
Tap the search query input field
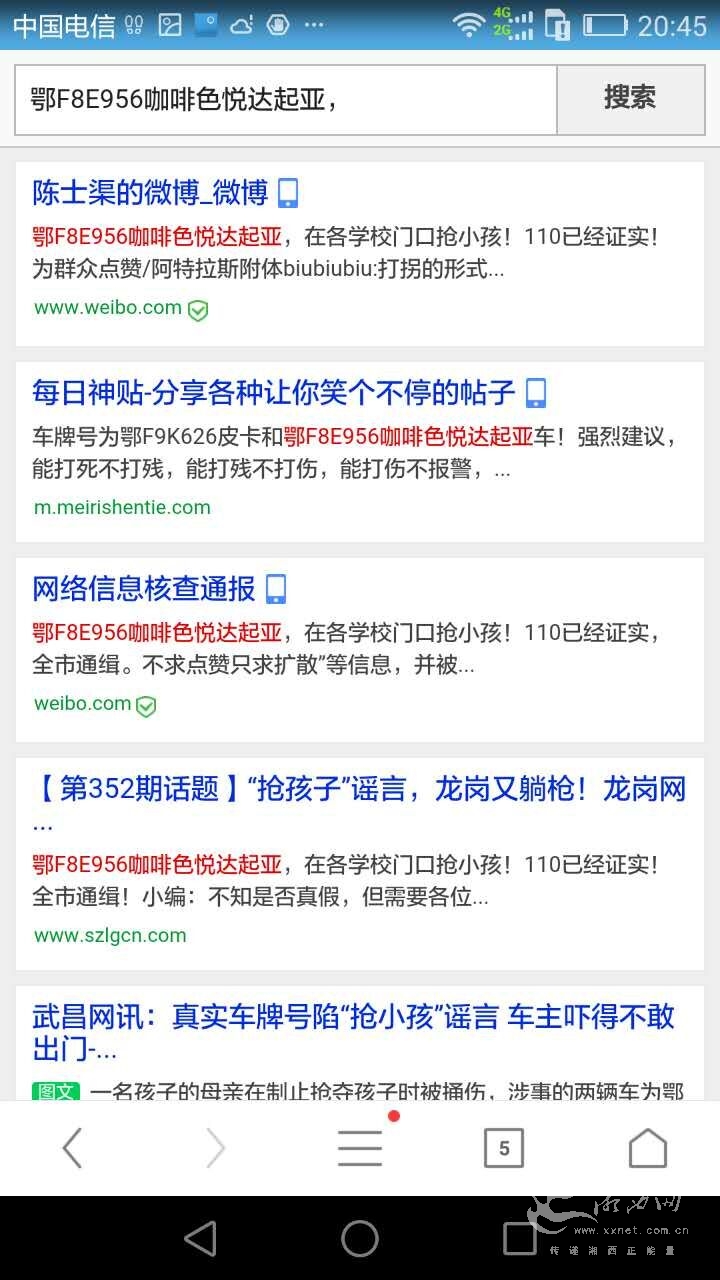coord(285,100)
